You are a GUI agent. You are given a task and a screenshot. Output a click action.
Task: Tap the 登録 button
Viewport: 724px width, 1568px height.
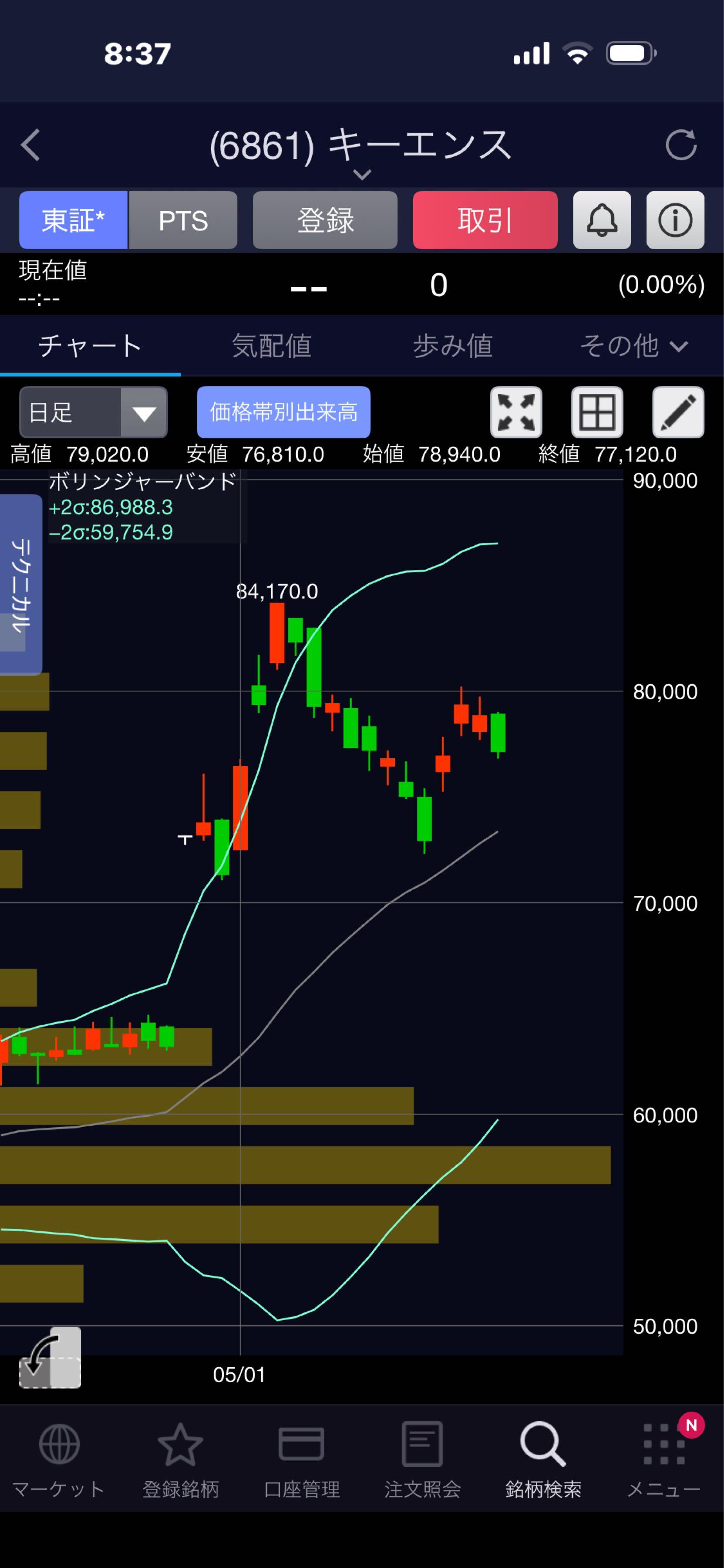[x=325, y=220]
